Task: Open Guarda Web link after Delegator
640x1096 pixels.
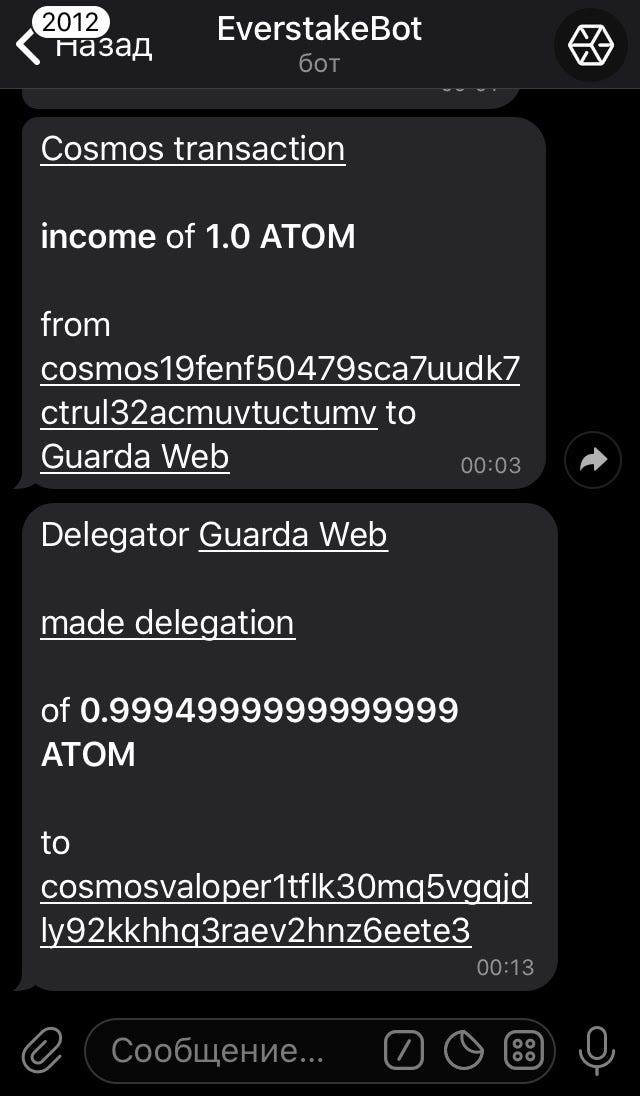Action: pos(293,535)
